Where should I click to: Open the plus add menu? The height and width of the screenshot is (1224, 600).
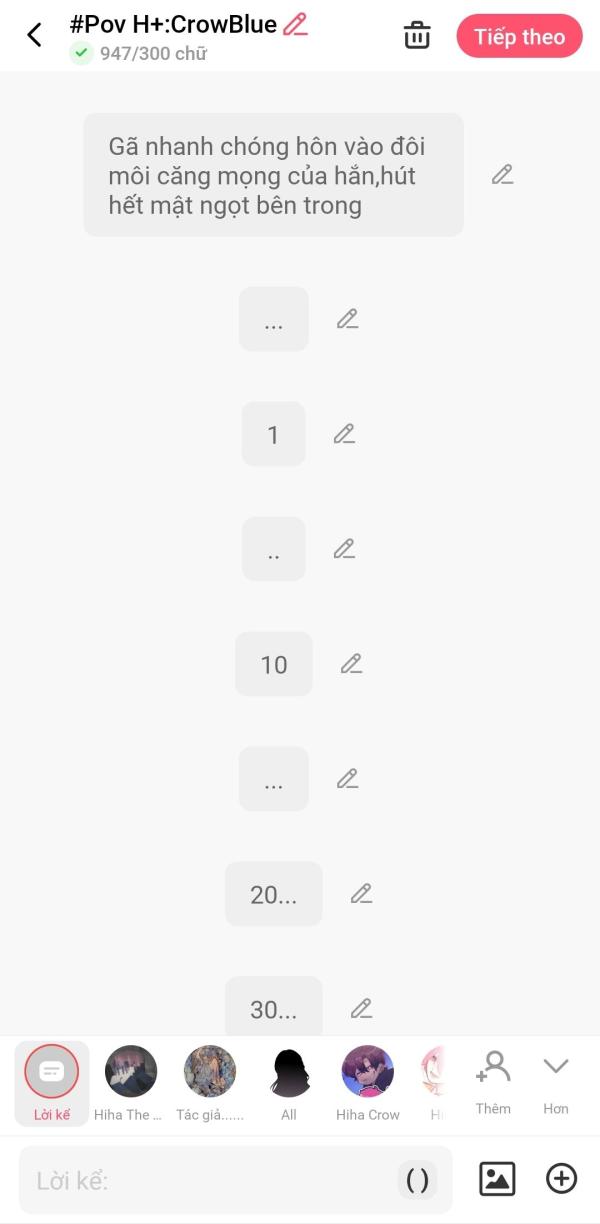(x=561, y=1179)
